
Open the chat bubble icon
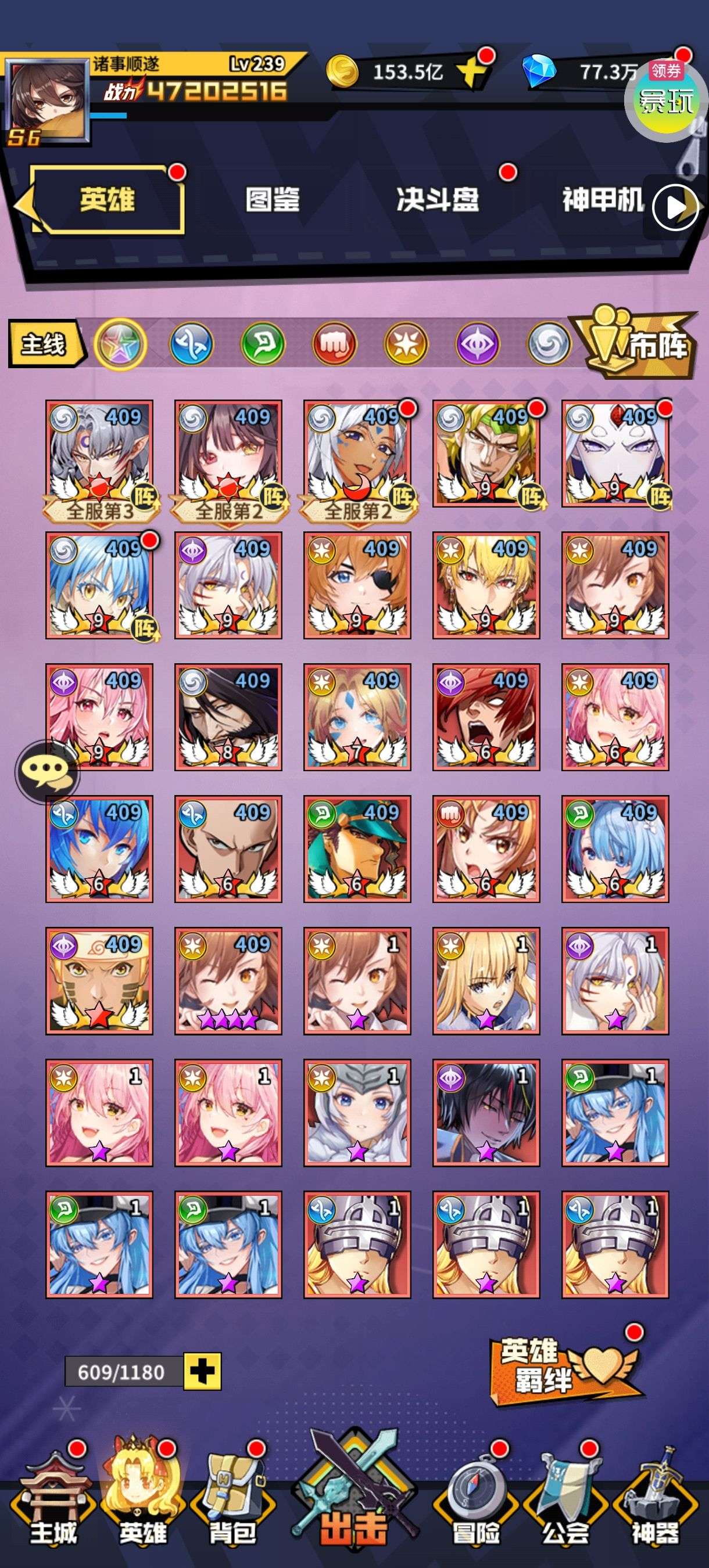[46, 772]
